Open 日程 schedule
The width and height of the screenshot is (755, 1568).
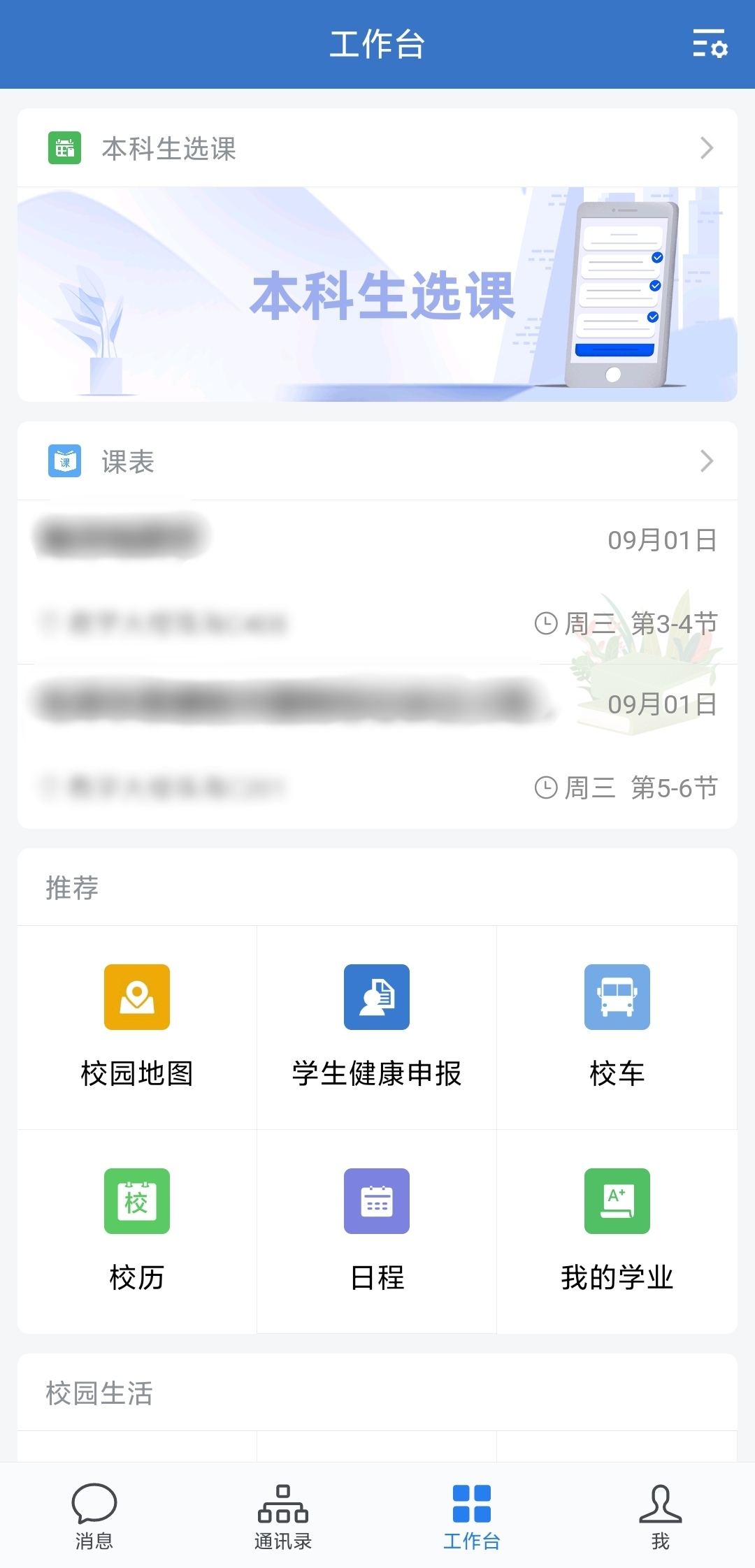click(377, 1230)
